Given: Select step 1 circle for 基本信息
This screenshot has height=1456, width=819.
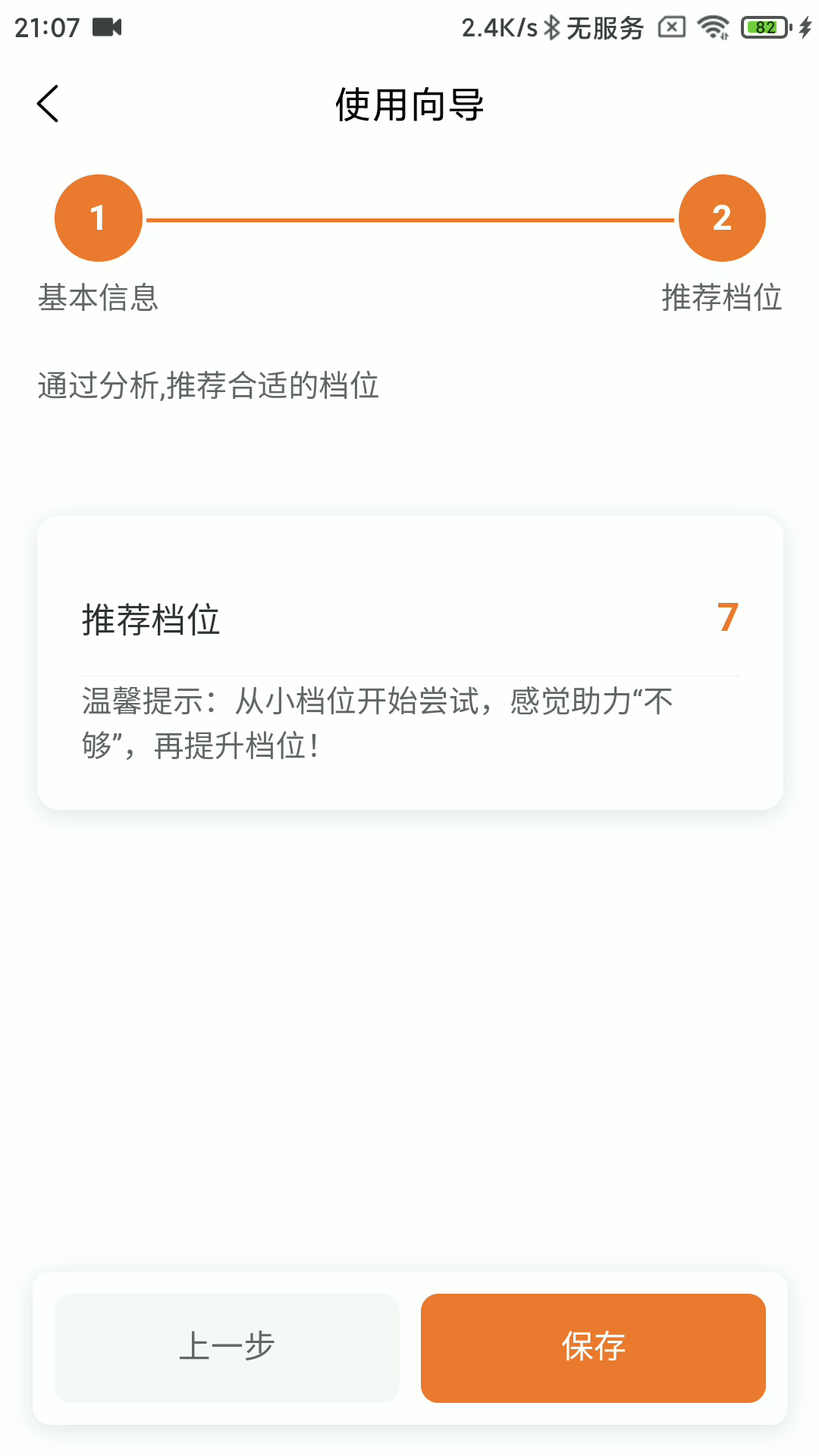Looking at the screenshot, I should pyautogui.click(x=98, y=218).
